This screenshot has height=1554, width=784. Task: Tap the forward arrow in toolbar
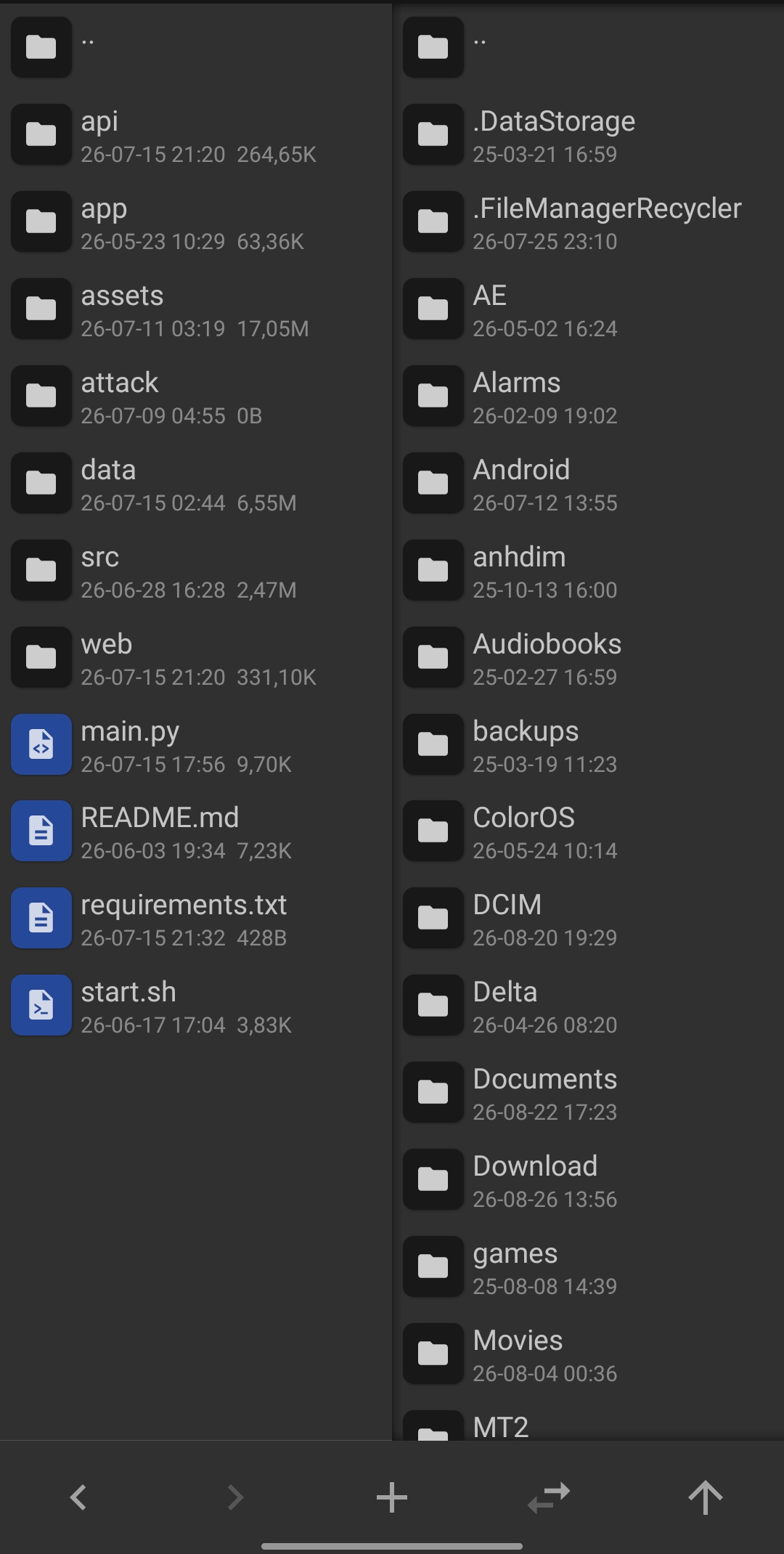[x=235, y=1497]
